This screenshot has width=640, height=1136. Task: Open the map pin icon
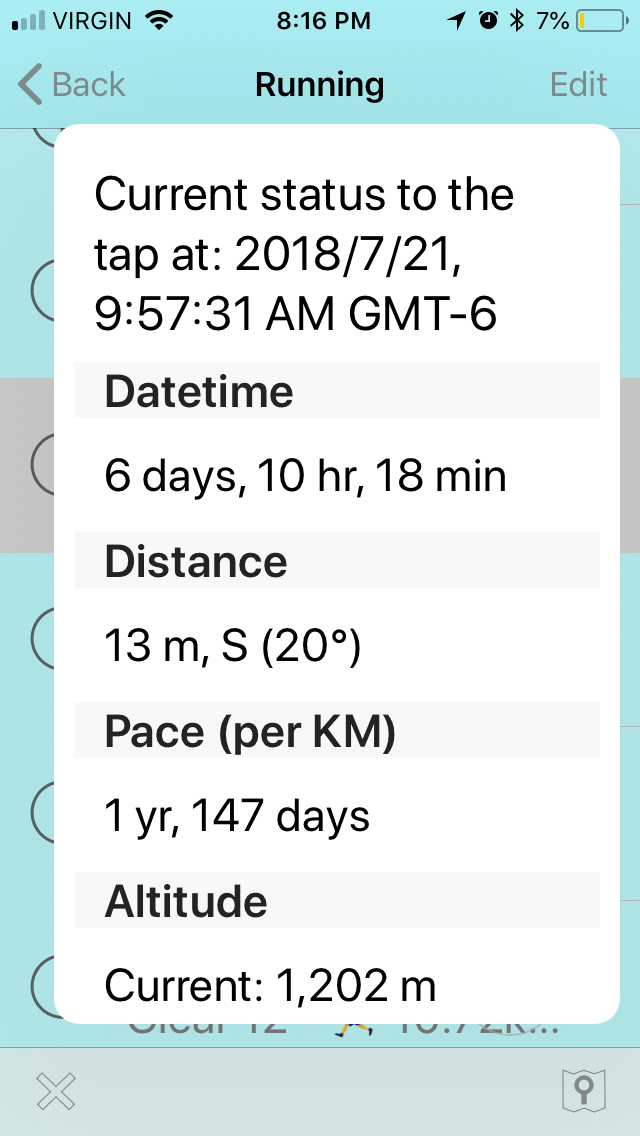(584, 1090)
